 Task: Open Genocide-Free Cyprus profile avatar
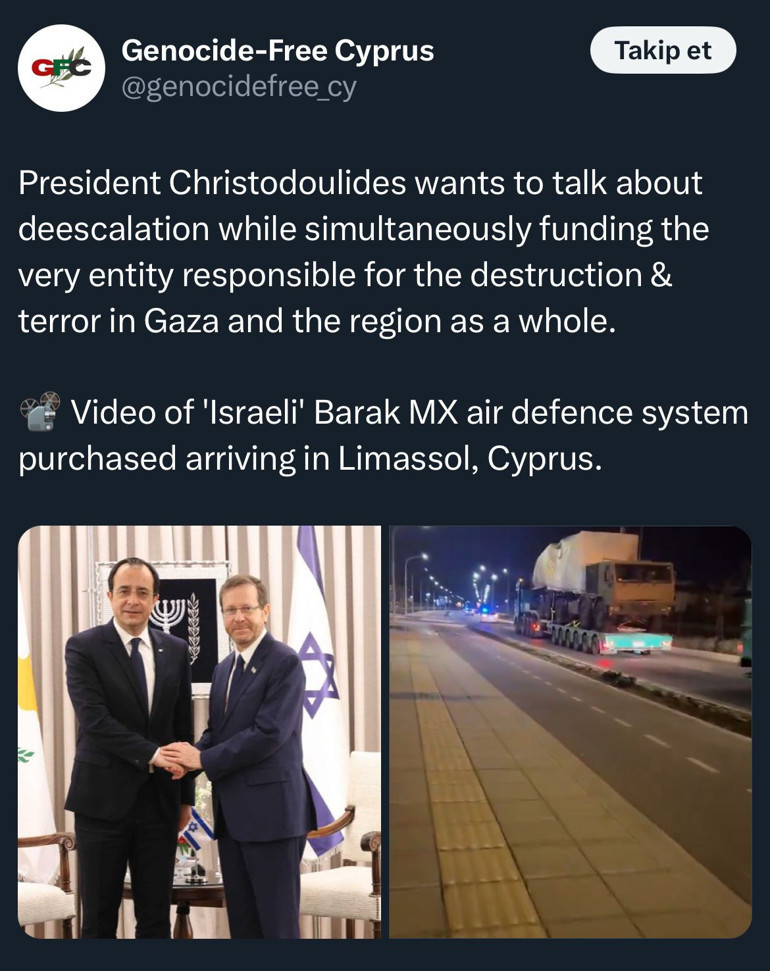point(62,68)
